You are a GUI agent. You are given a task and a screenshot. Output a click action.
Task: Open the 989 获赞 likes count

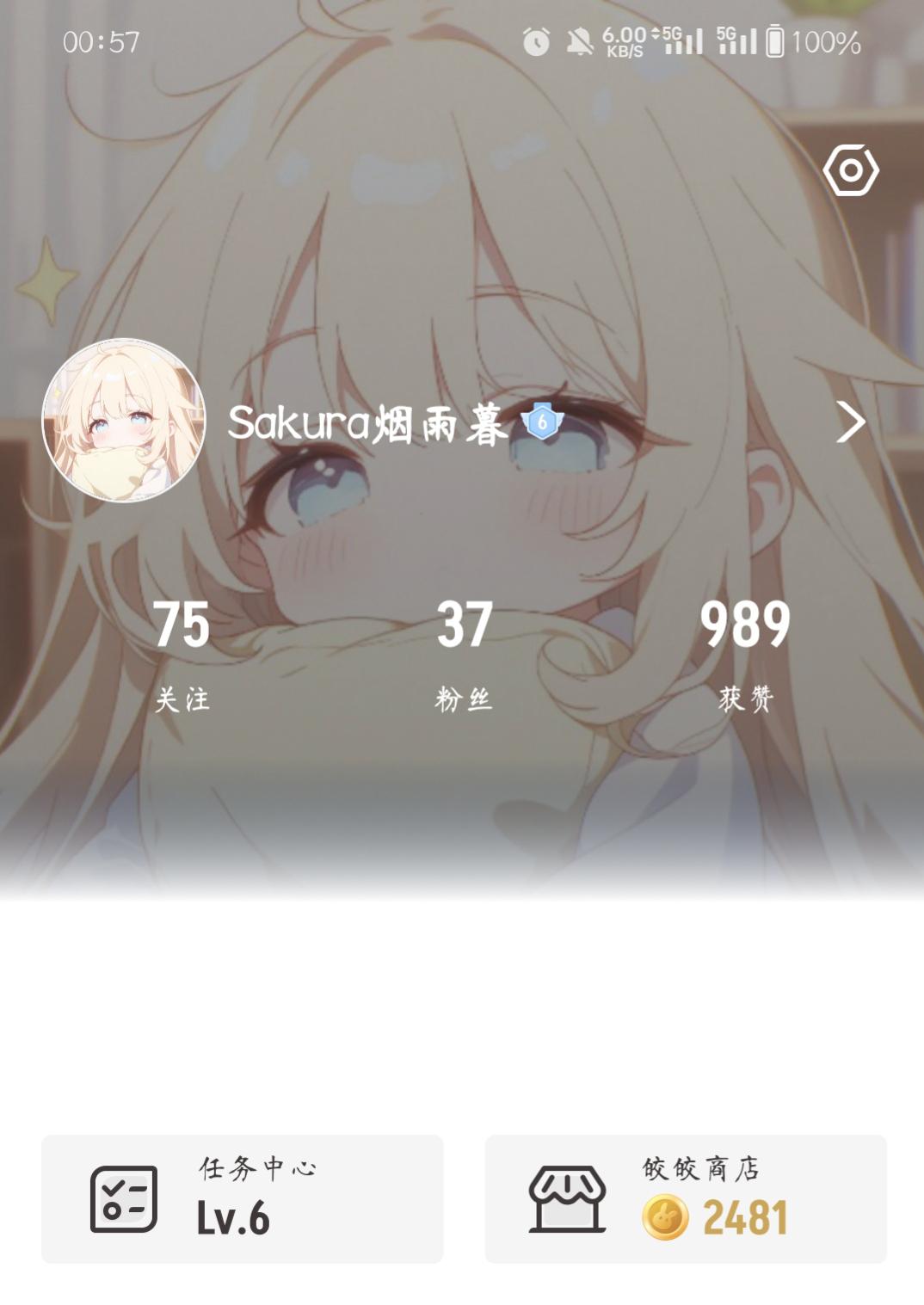point(745,656)
